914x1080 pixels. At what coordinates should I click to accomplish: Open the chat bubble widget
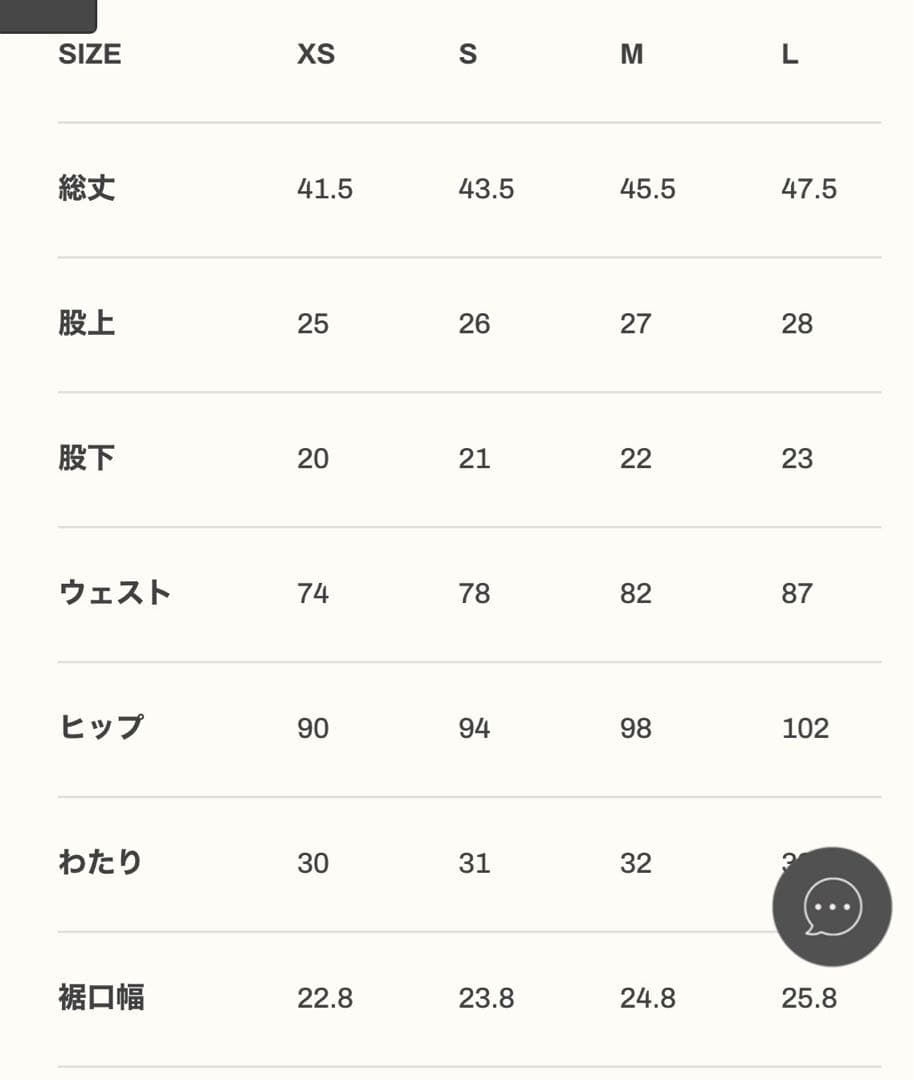coord(830,907)
